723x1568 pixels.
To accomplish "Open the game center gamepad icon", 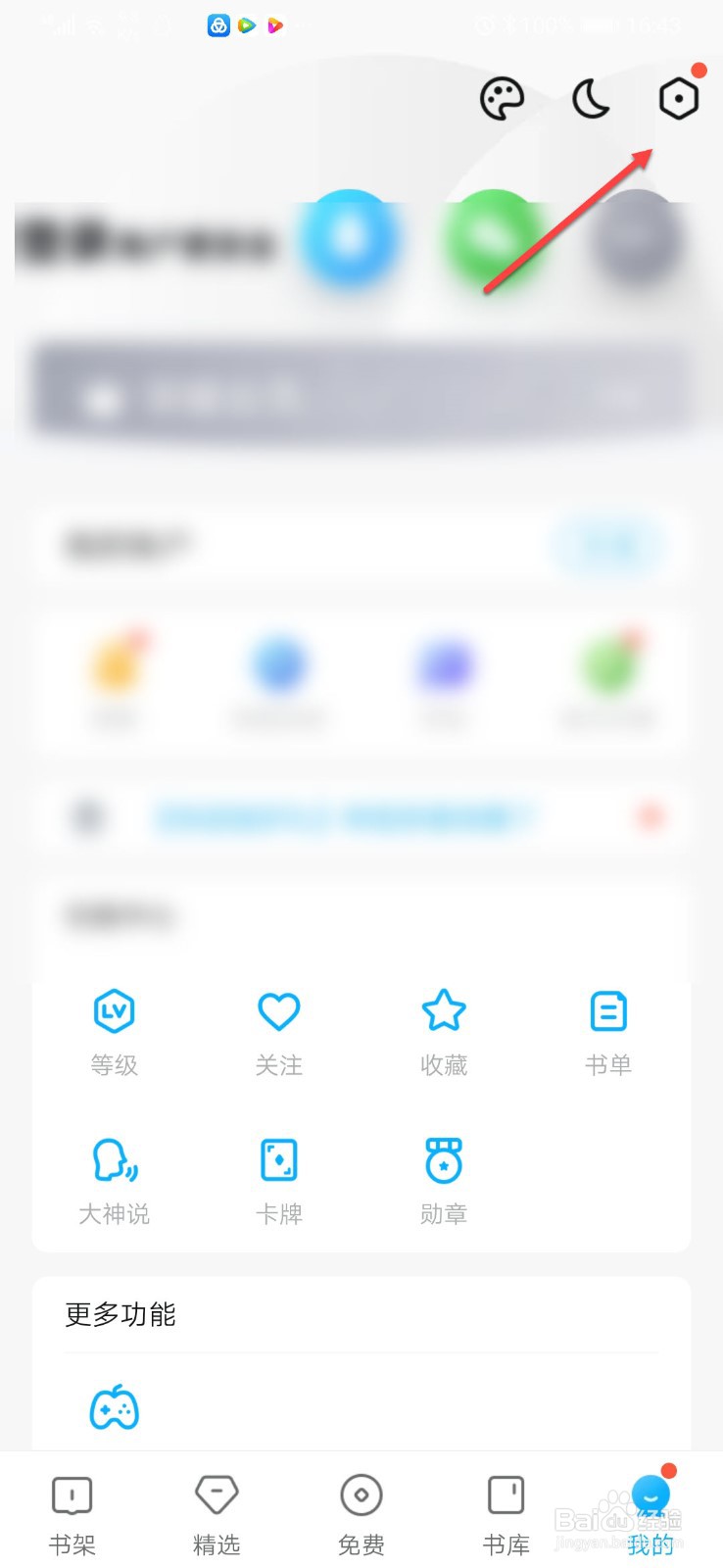I will [x=114, y=1409].
